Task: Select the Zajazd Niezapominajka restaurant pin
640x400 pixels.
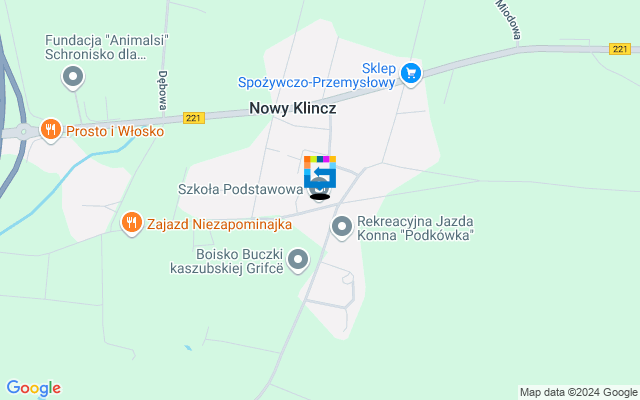Action: coord(131,222)
